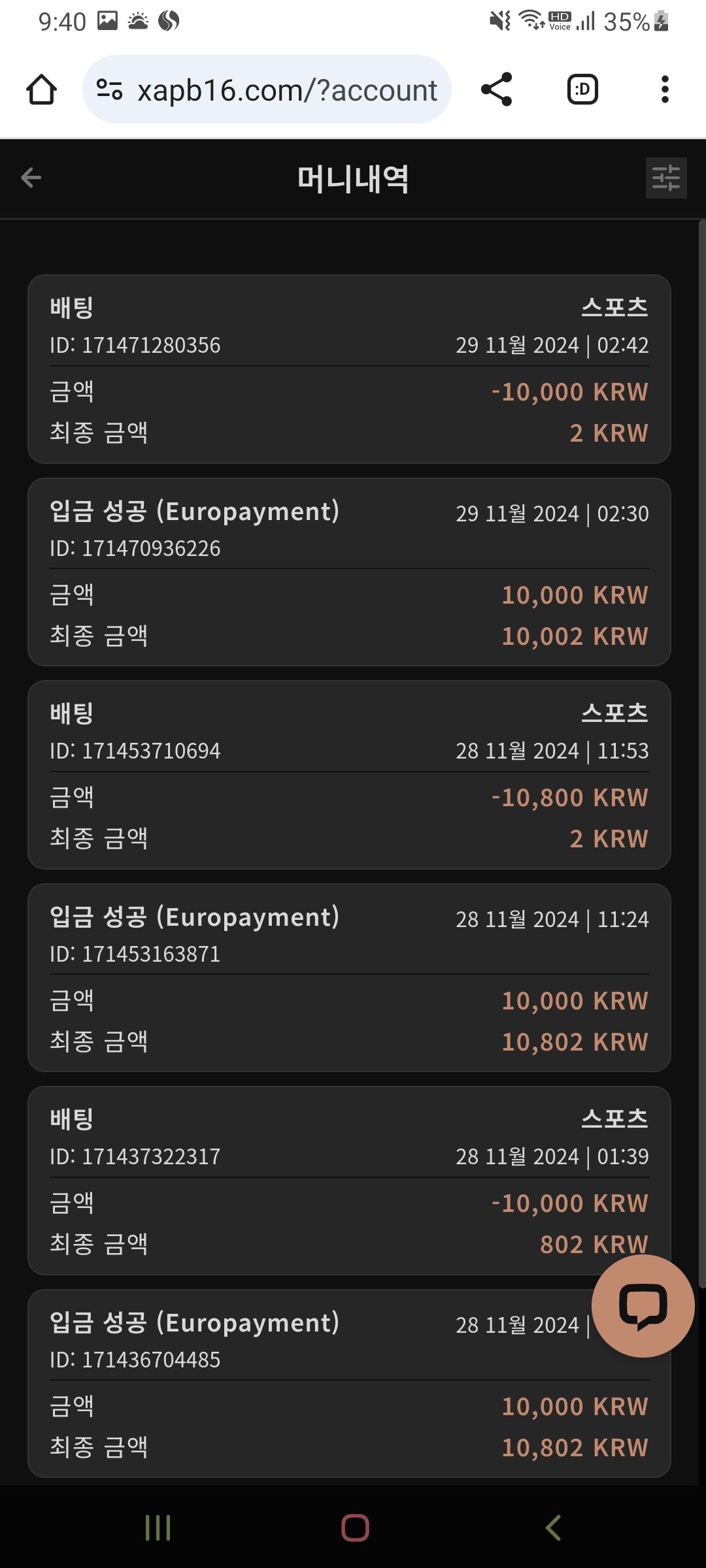Tap the xapb16.com address bar
706x1568 pixels.
point(267,90)
